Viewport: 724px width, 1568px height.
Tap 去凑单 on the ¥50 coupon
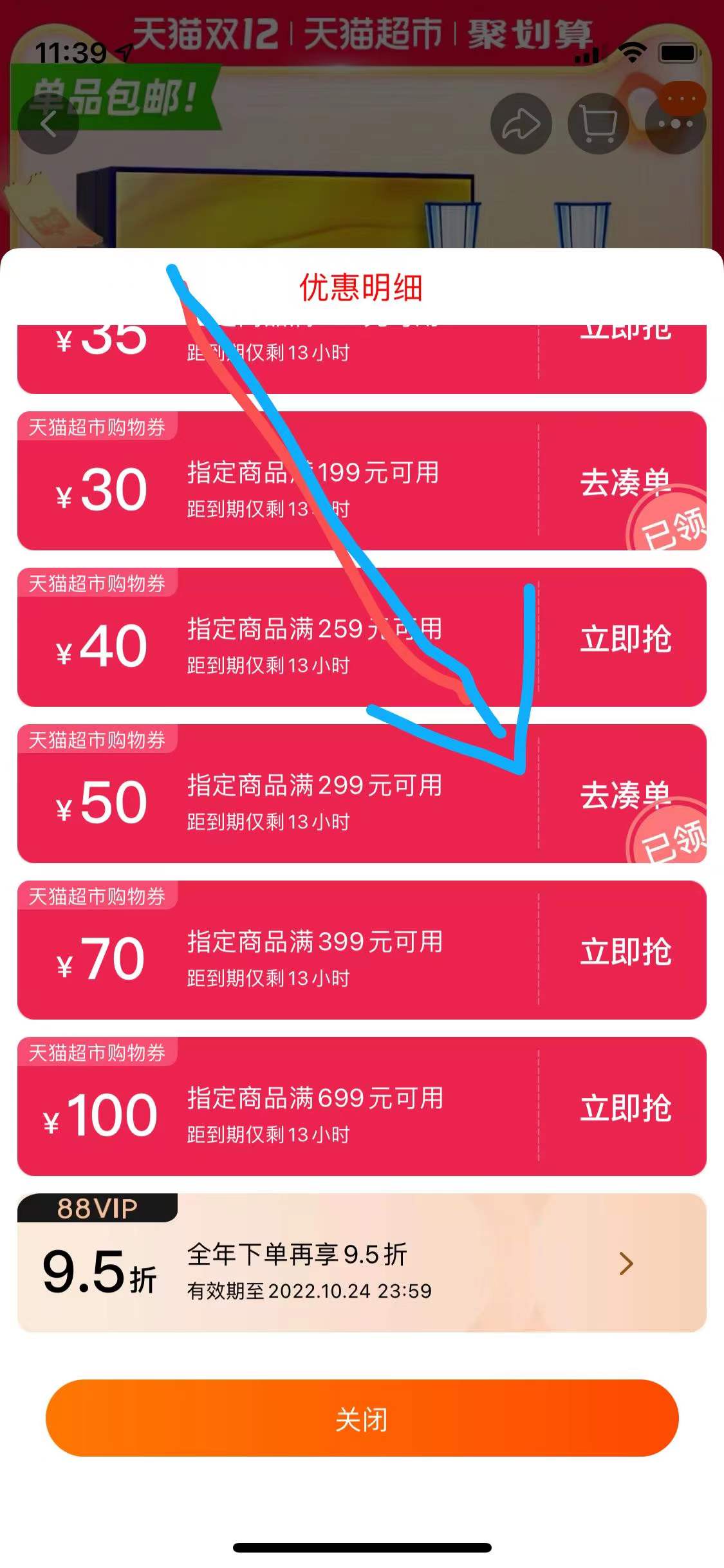pos(624,794)
